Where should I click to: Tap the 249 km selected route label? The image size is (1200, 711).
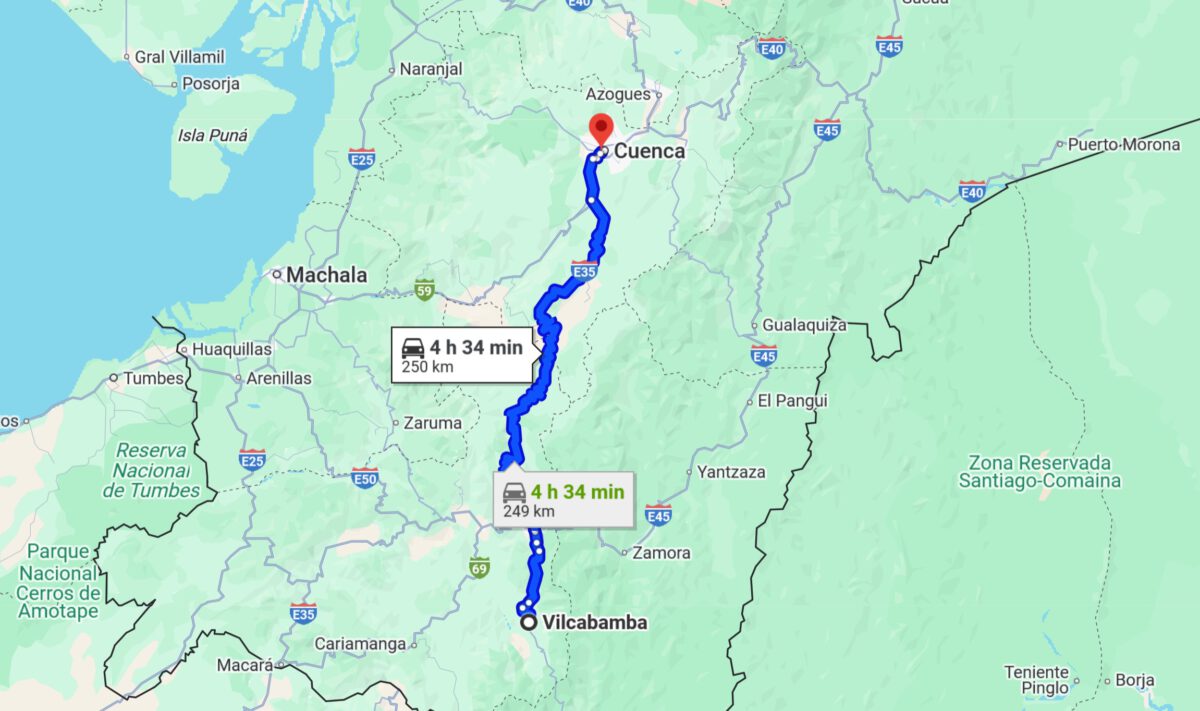click(564, 499)
